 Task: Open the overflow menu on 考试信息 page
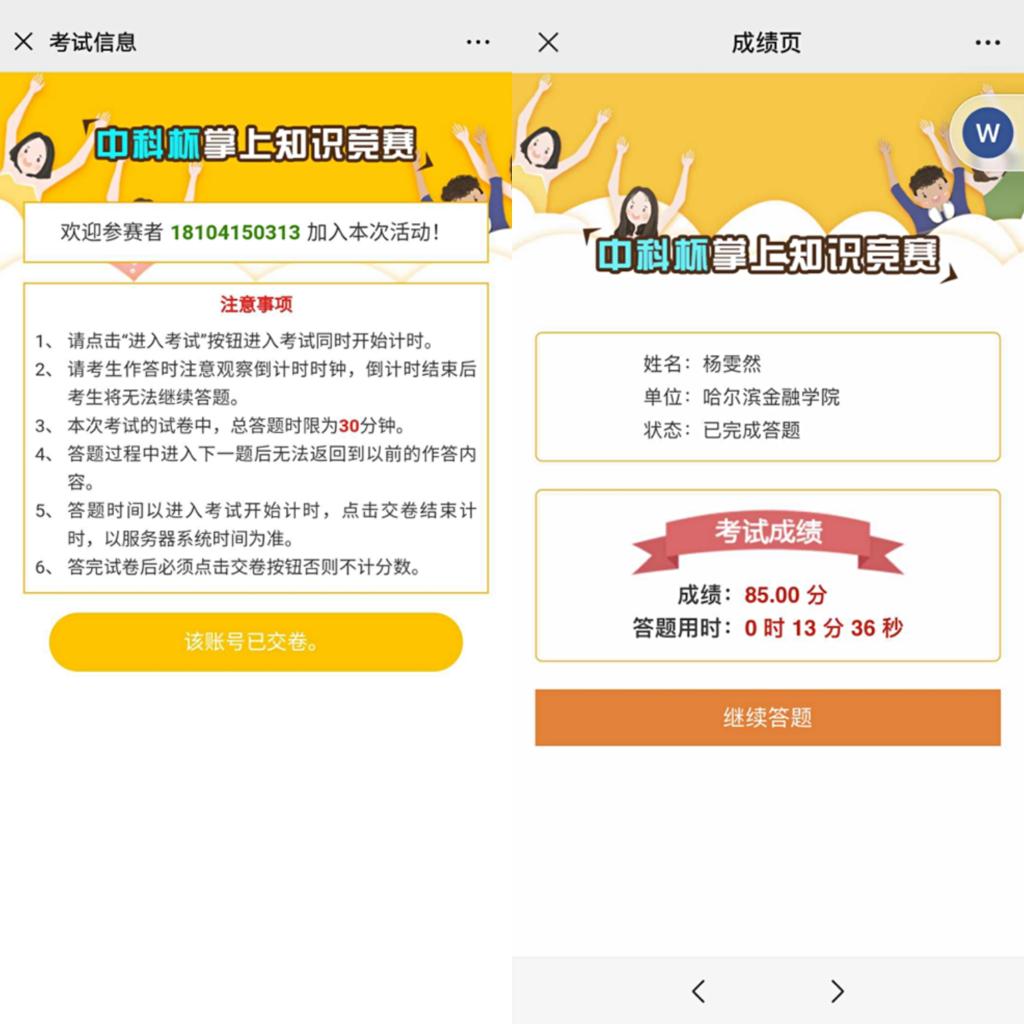[478, 42]
